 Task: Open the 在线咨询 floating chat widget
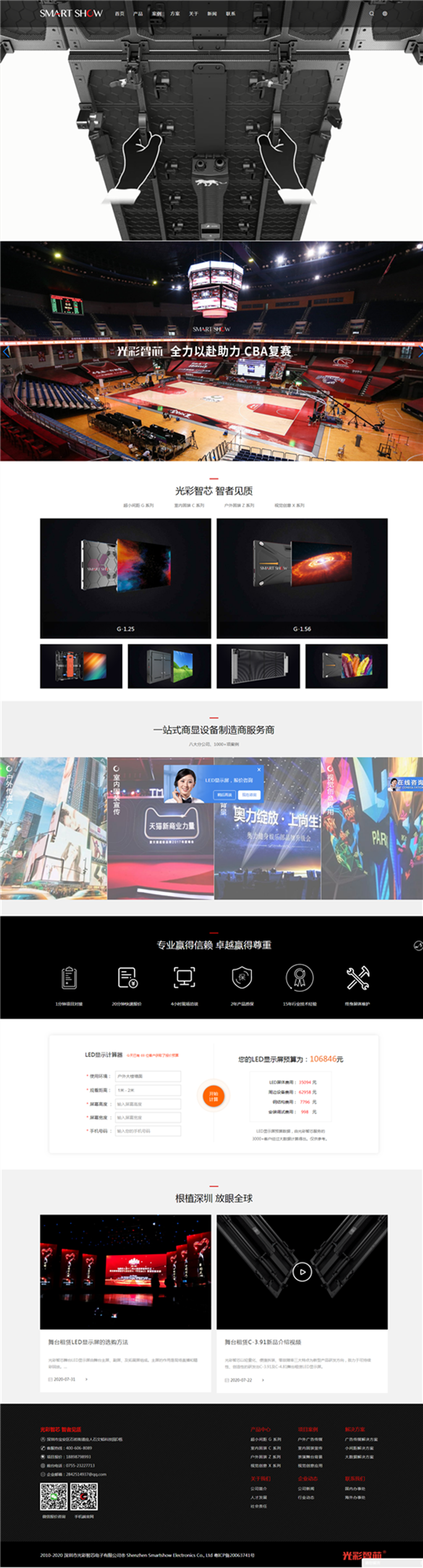coord(407,783)
